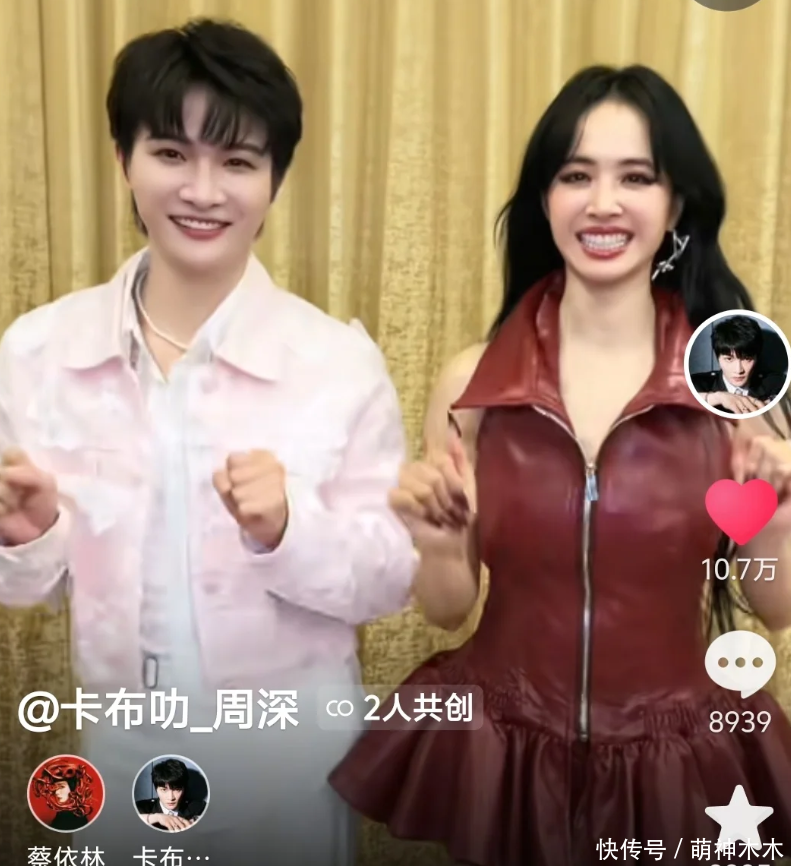Open the comments with 8939 replies

(x=740, y=665)
